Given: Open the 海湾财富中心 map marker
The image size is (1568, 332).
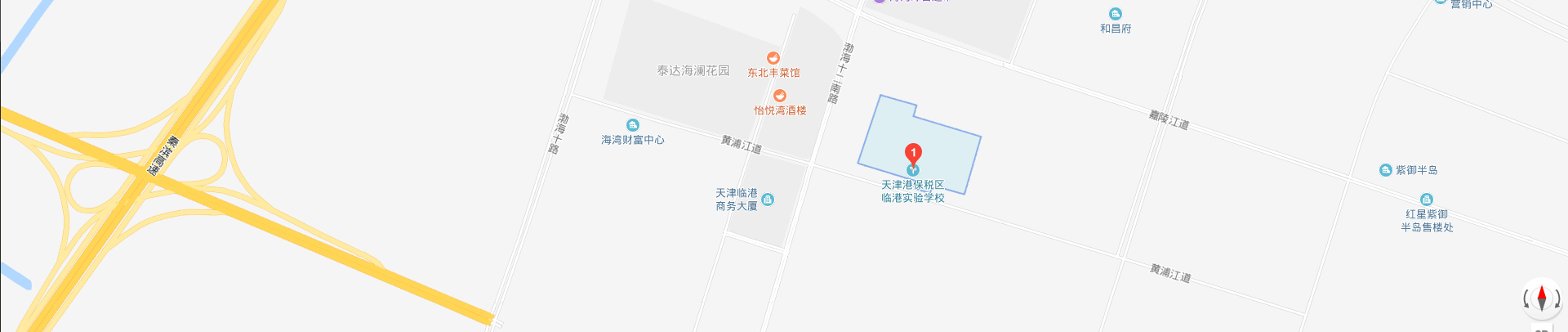Looking at the screenshot, I should (632, 125).
